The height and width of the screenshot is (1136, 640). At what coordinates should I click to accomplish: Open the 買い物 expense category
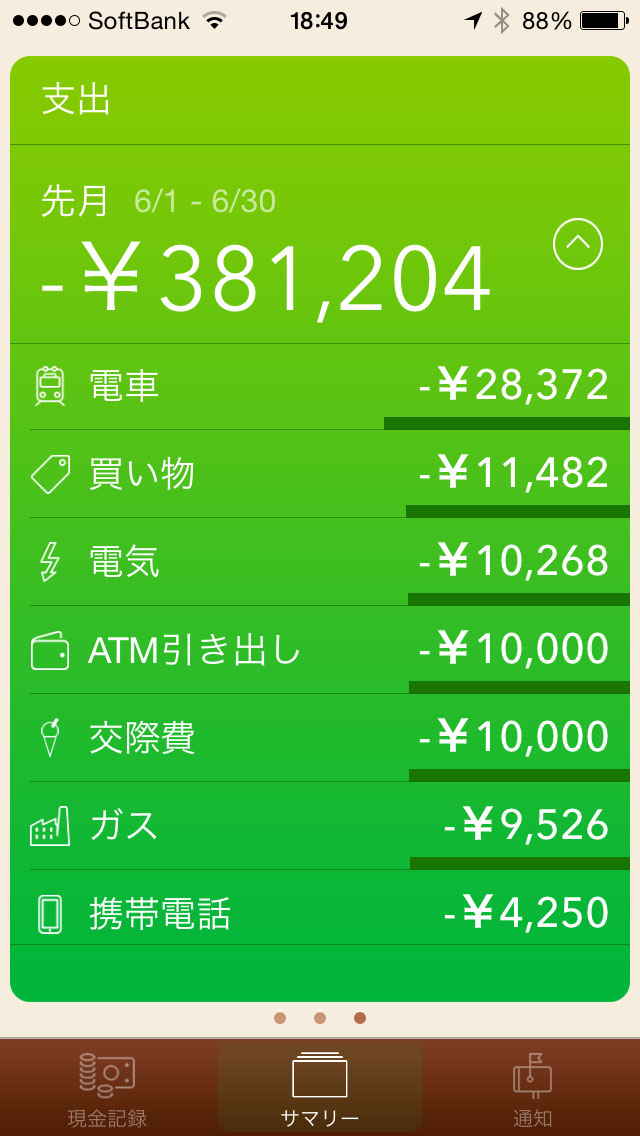(320, 474)
